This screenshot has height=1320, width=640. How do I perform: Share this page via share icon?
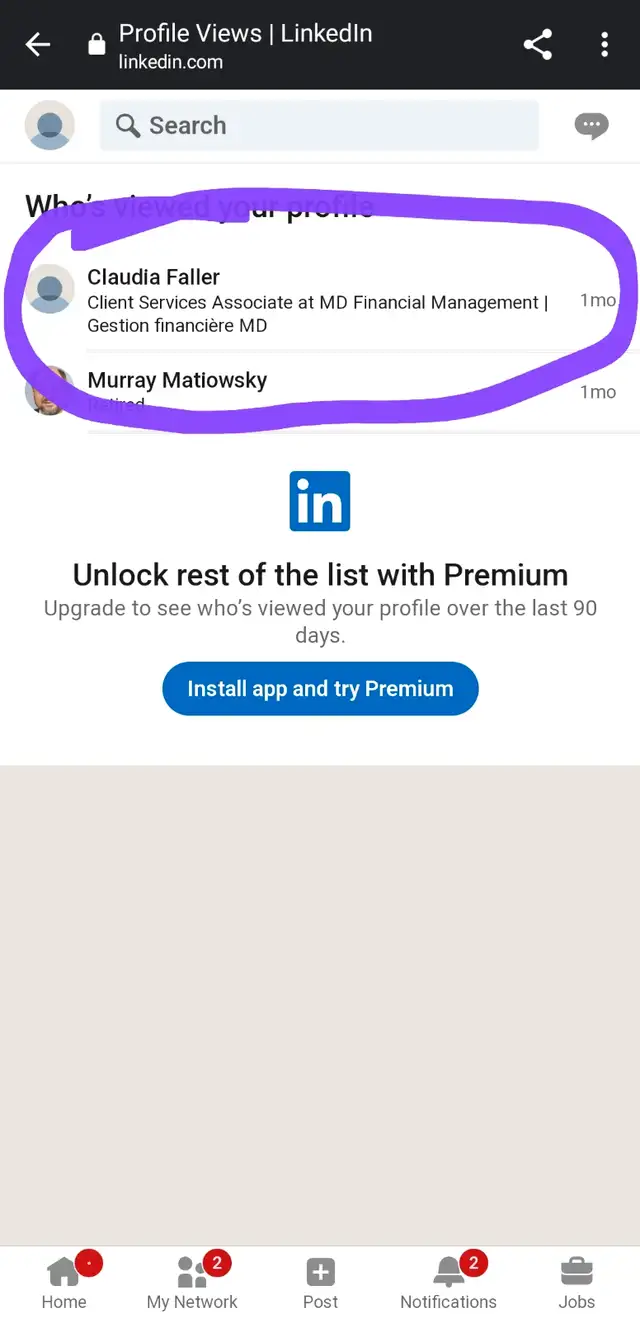pos(538,45)
